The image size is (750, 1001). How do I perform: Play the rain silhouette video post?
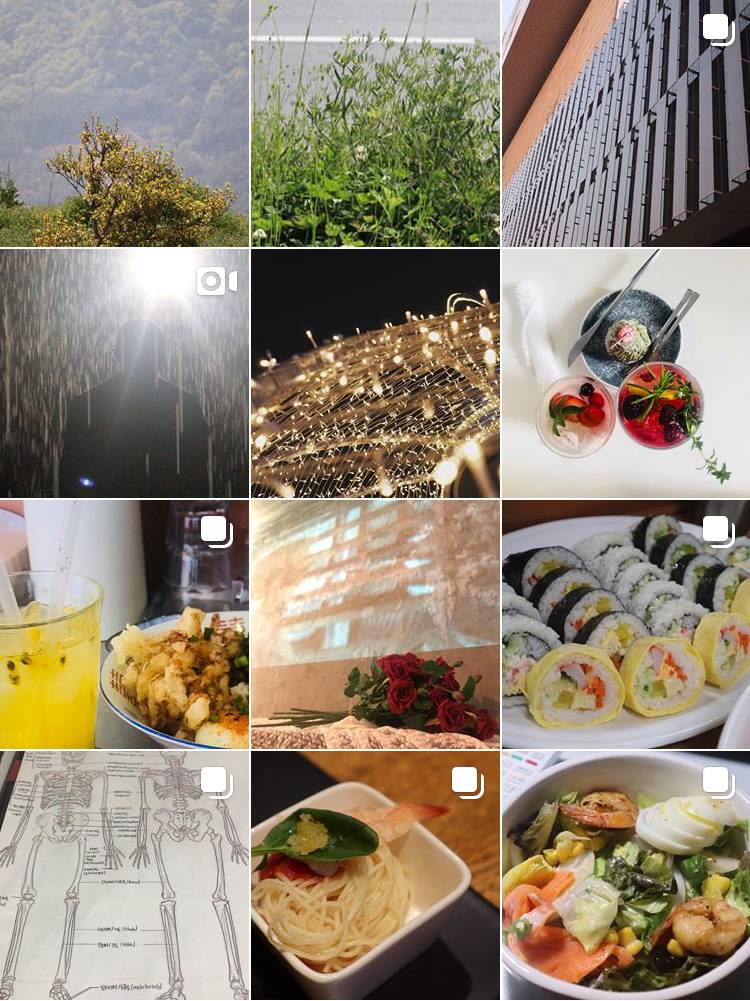pos(124,373)
